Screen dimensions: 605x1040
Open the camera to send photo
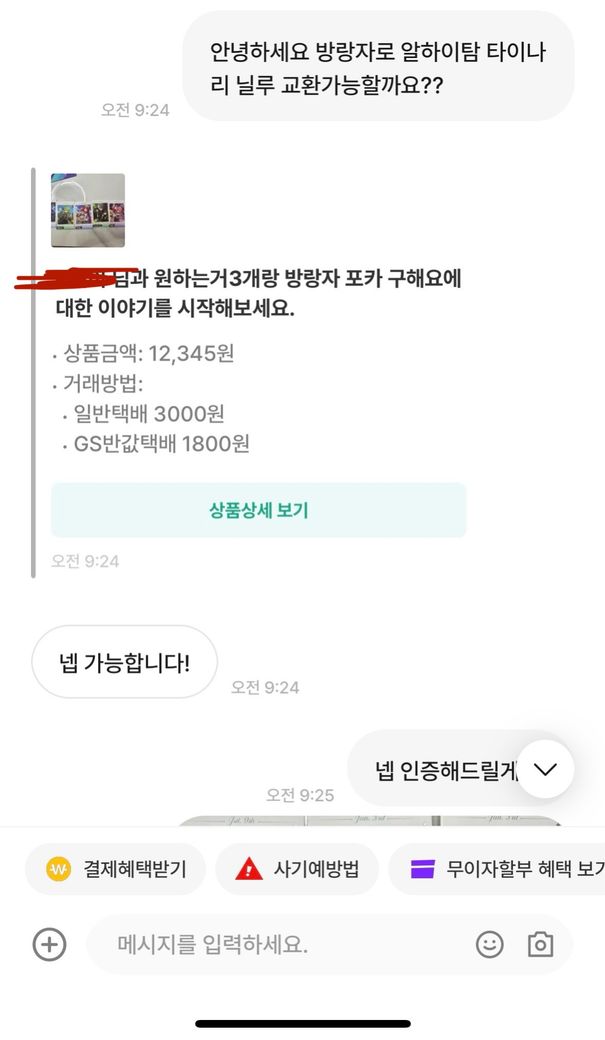point(540,944)
